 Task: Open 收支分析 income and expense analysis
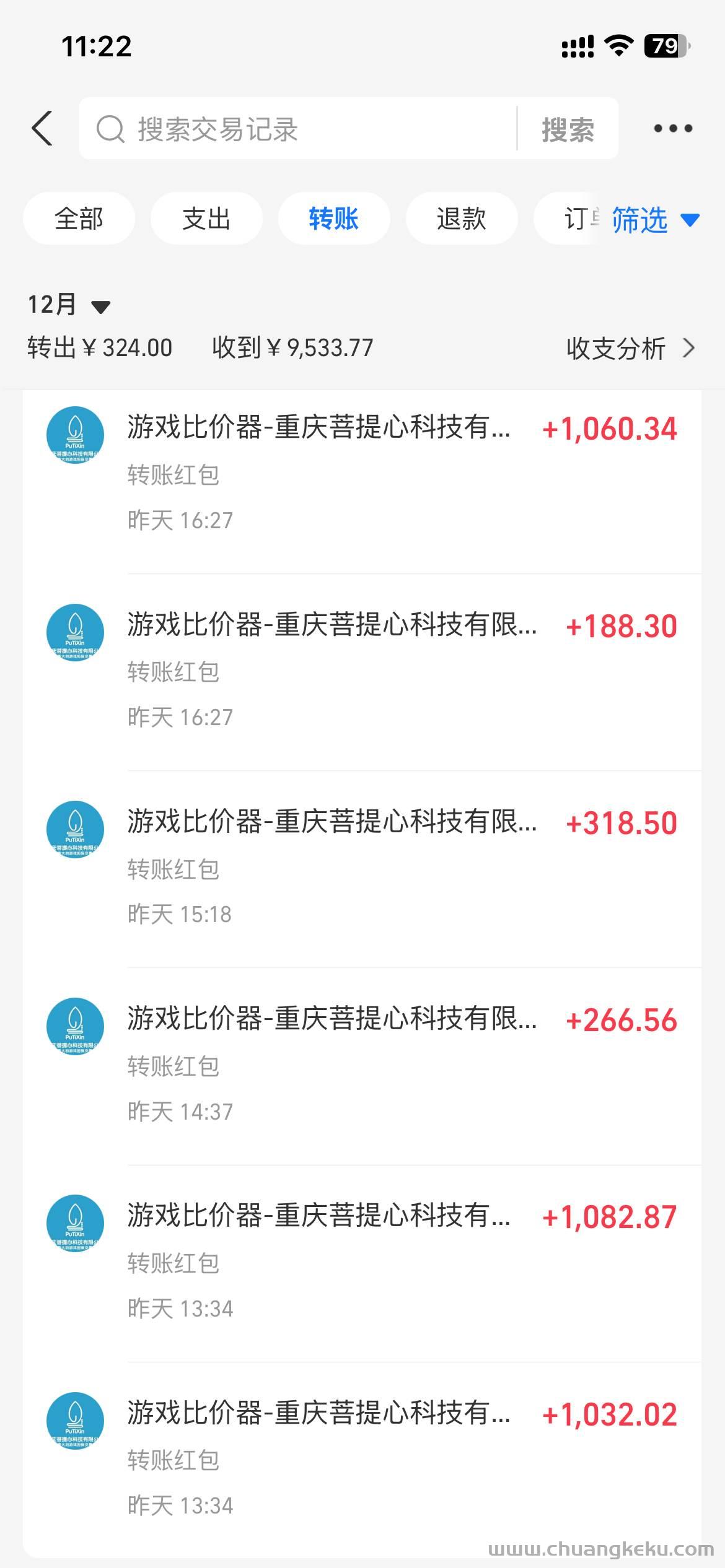tap(631, 348)
